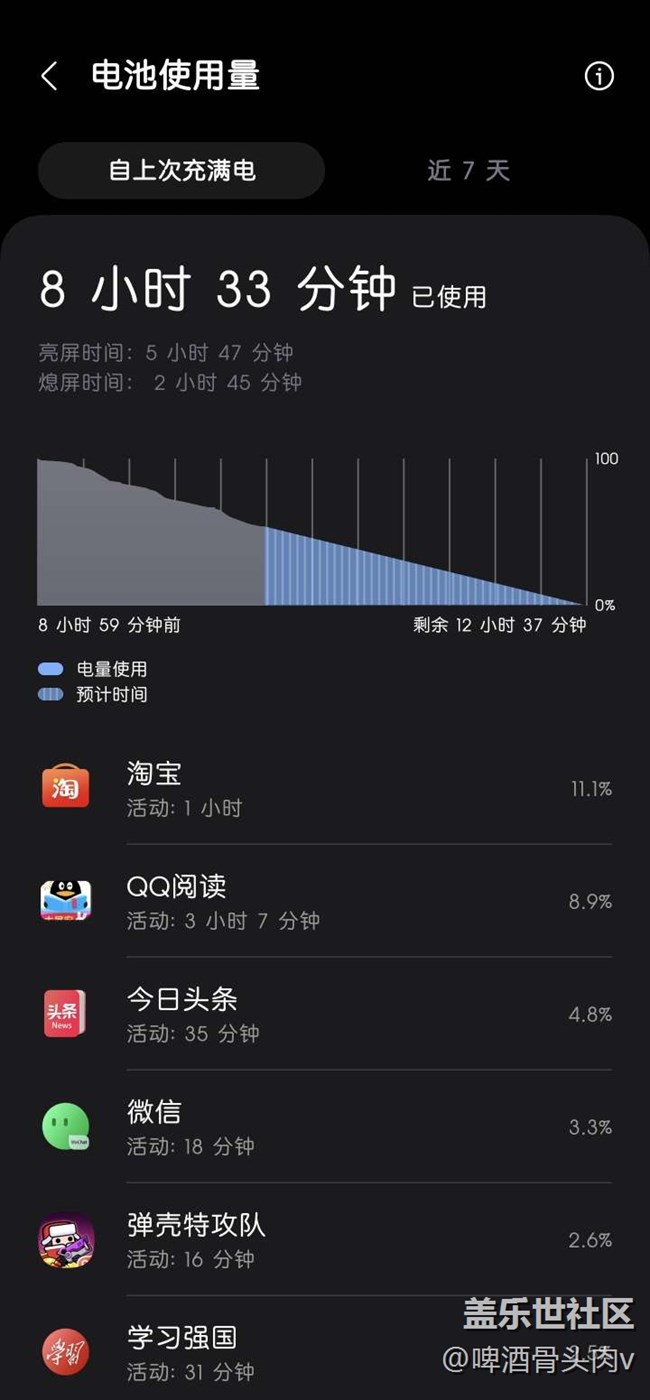The width and height of the screenshot is (650, 1400).
Task: Go back from the 电池使用量 screen
Action: (49, 76)
